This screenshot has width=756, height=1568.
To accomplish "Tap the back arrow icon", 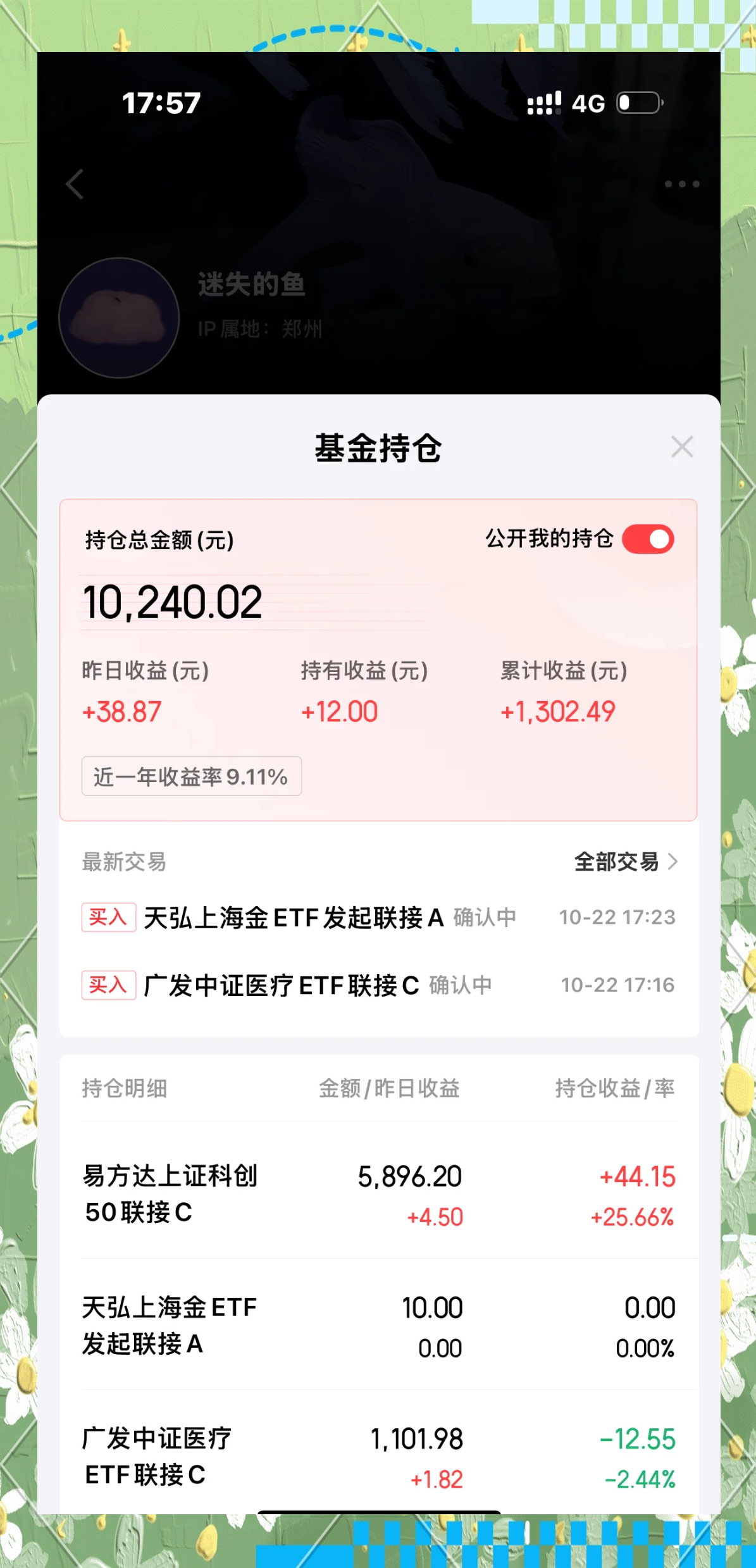I will click(75, 184).
